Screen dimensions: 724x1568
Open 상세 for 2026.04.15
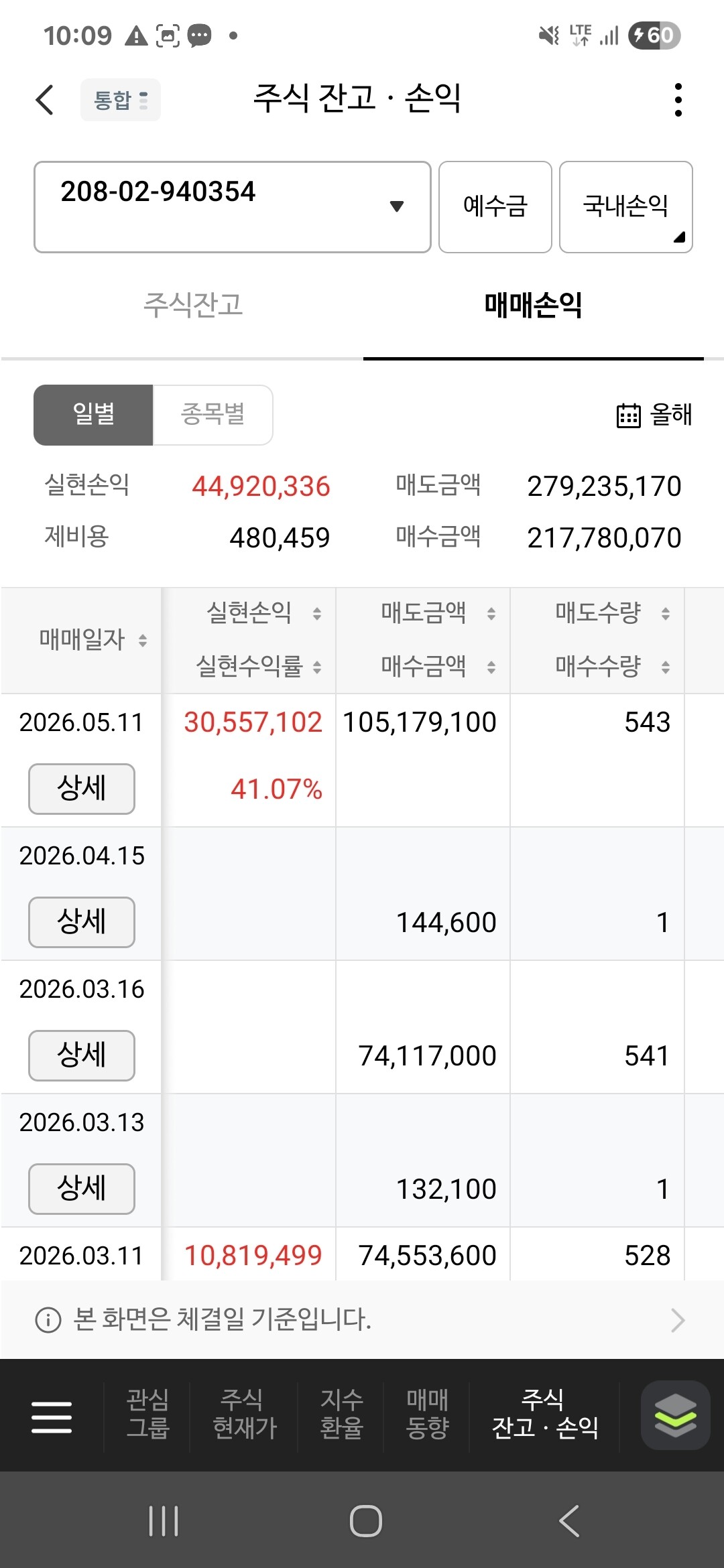click(x=82, y=922)
